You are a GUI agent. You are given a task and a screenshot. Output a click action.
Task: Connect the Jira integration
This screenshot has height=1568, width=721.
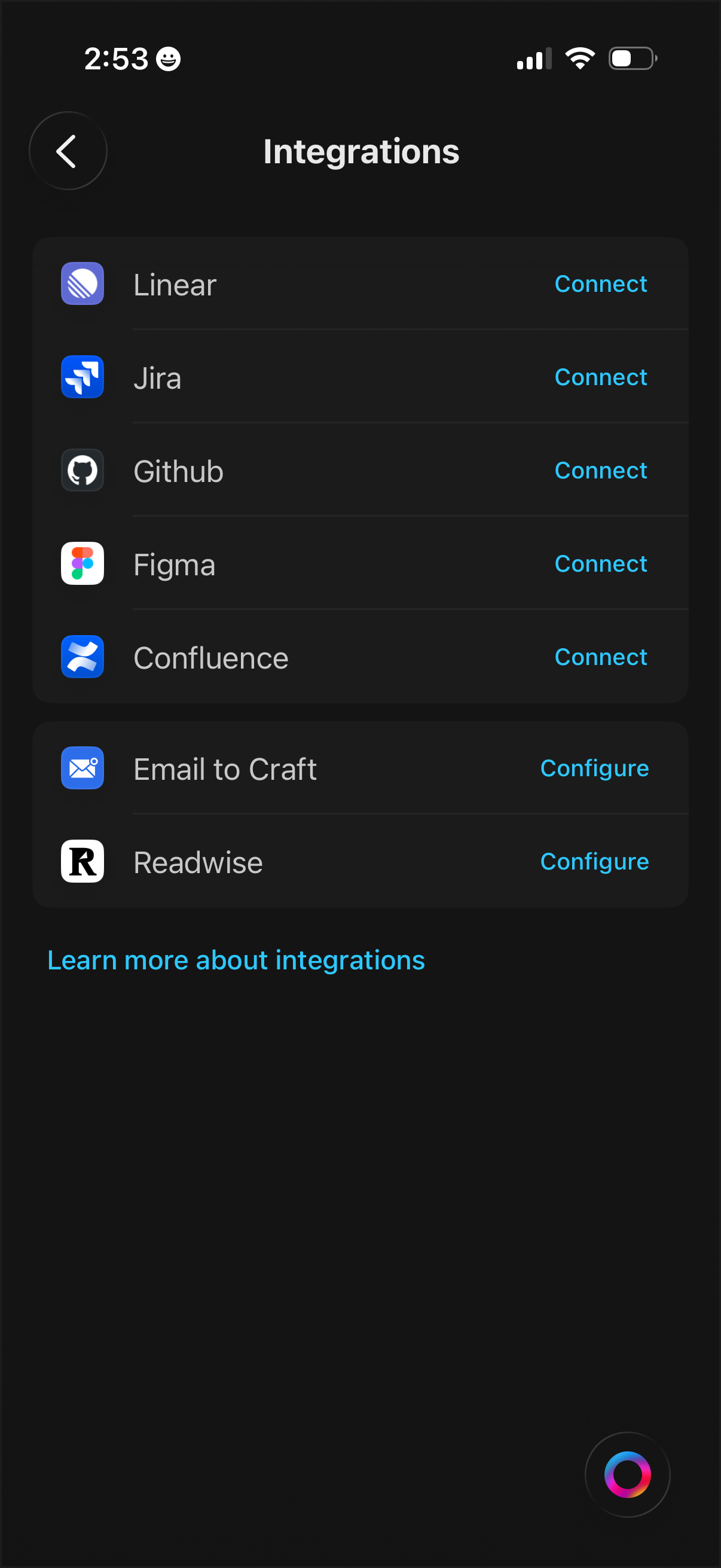pyautogui.click(x=600, y=377)
